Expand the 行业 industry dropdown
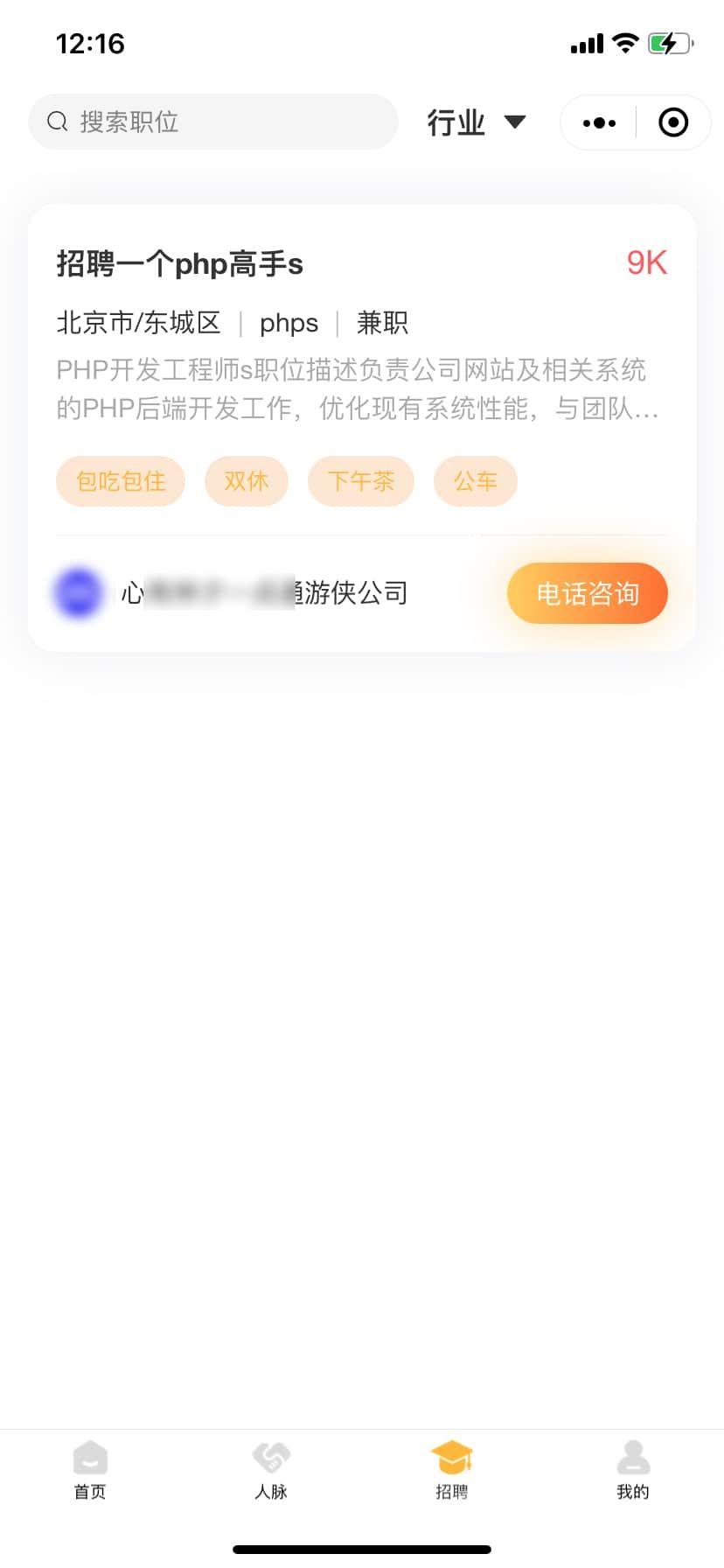The width and height of the screenshot is (724, 1568). coord(477,122)
